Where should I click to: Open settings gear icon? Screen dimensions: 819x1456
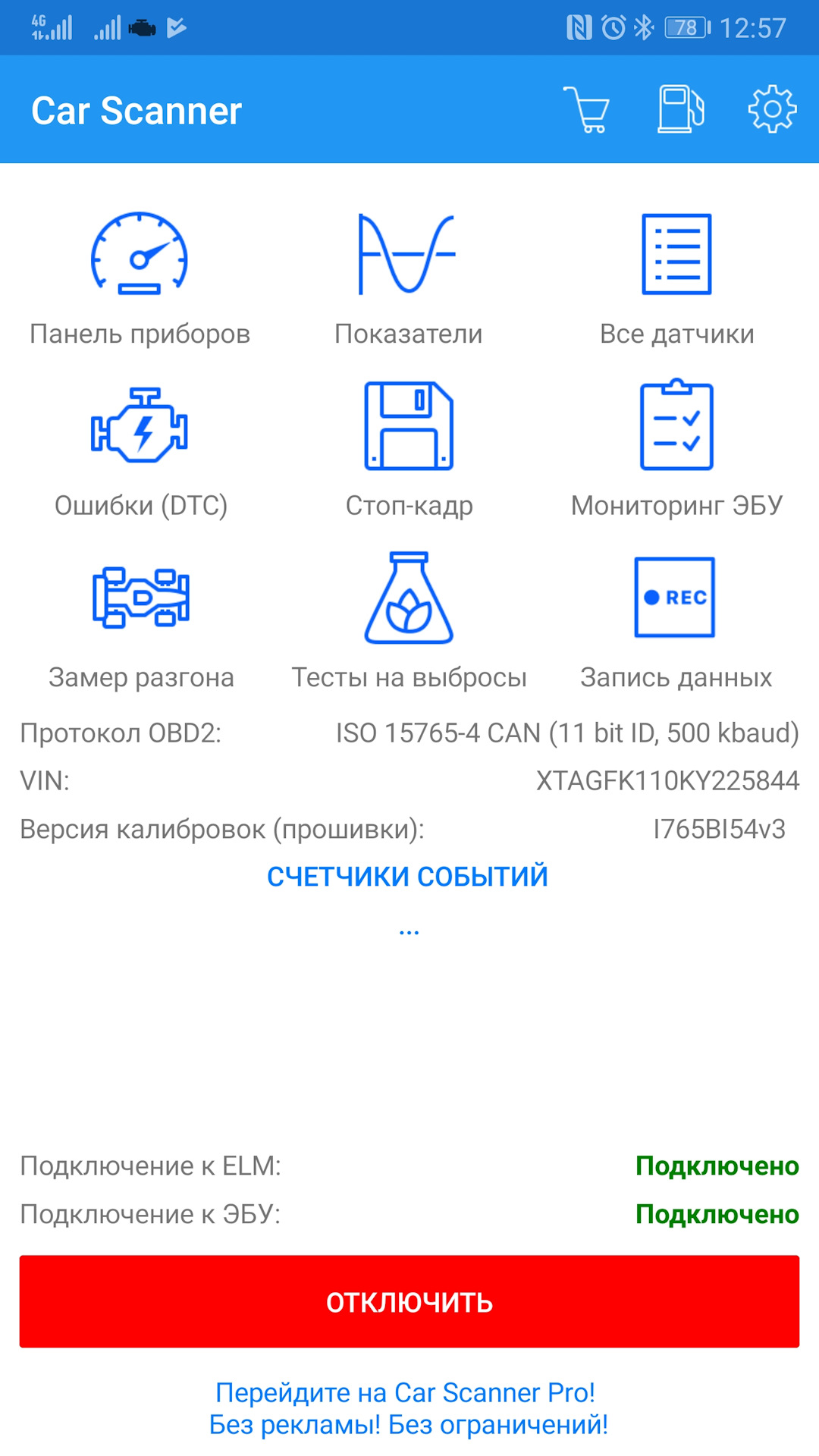[772, 110]
